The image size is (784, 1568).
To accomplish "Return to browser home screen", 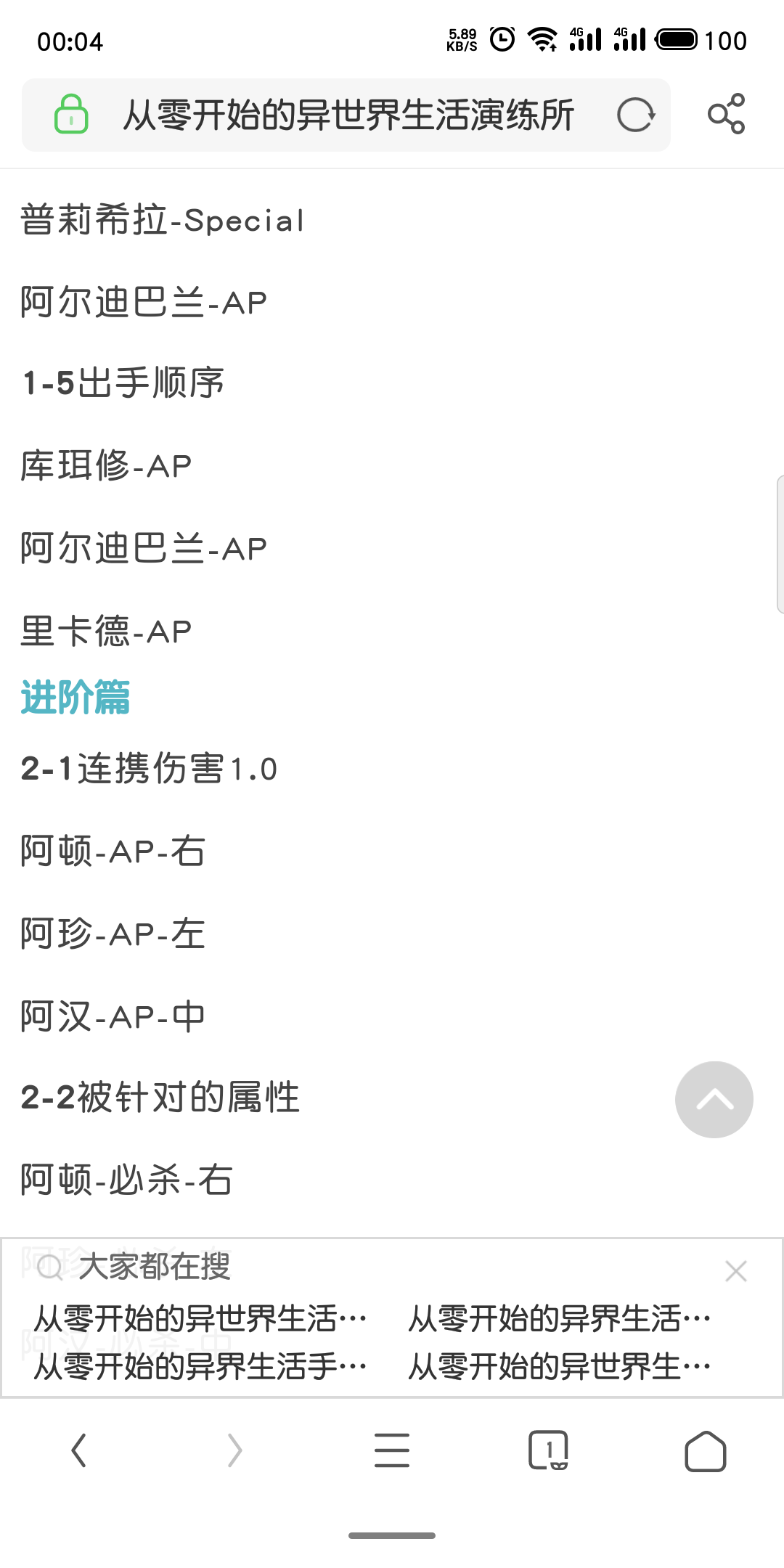I will pos(706,1451).
